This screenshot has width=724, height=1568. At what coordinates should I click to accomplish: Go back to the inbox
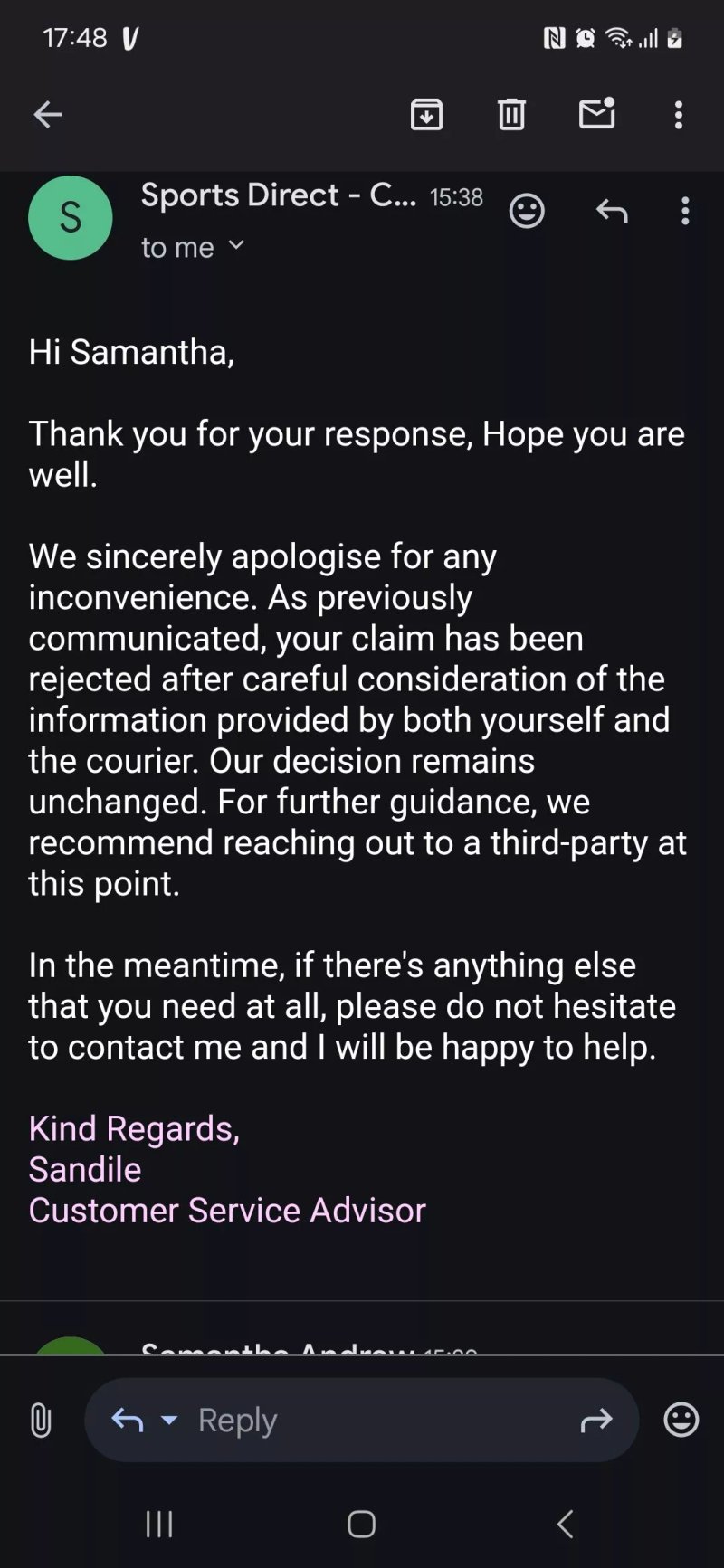tap(48, 115)
